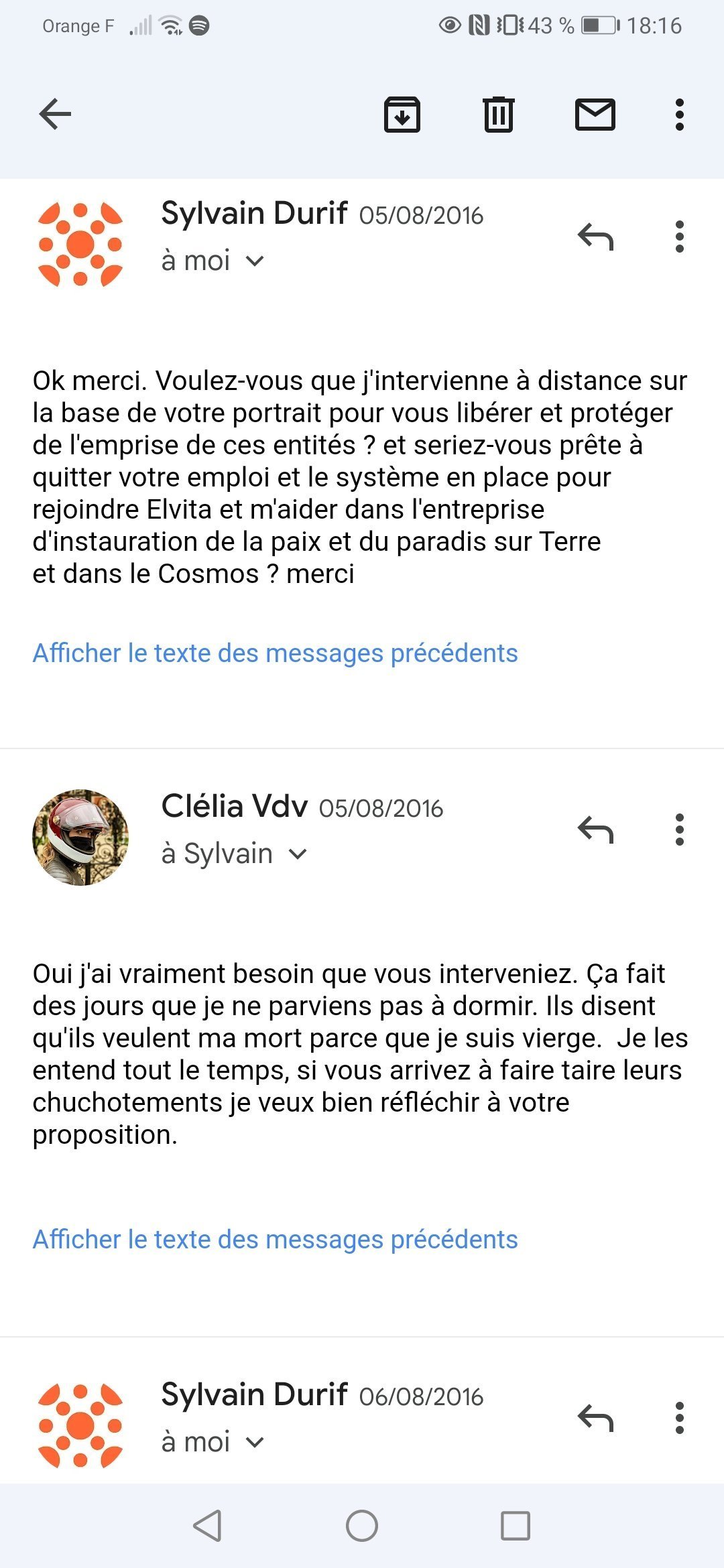Expand the "à Sylvain" recipient details
This screenshot has width=724, height=1568.
[234, 854]
